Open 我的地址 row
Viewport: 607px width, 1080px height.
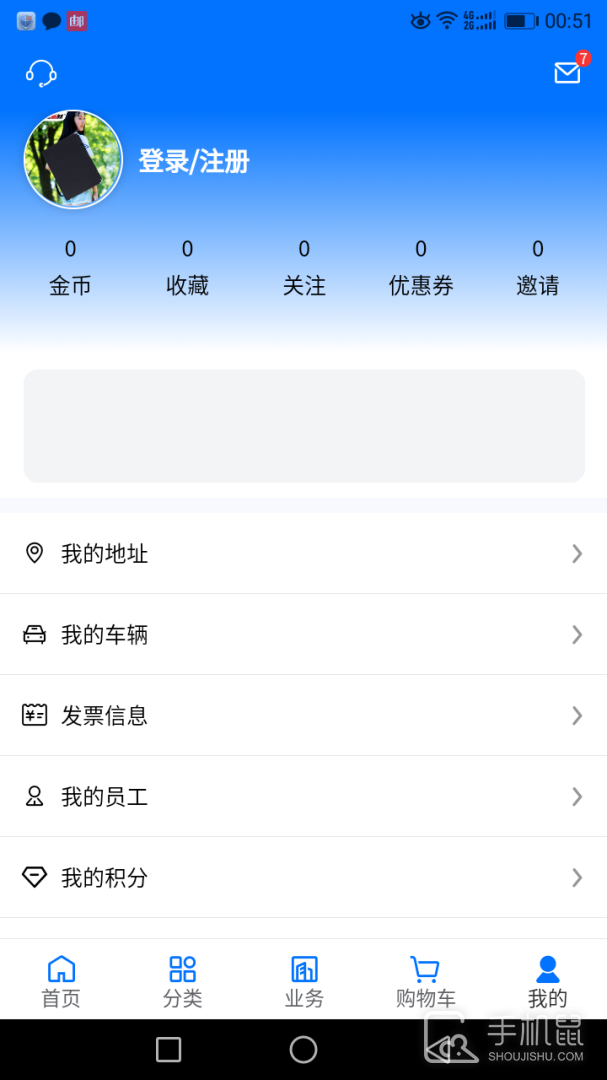click(x=303, y=554)
